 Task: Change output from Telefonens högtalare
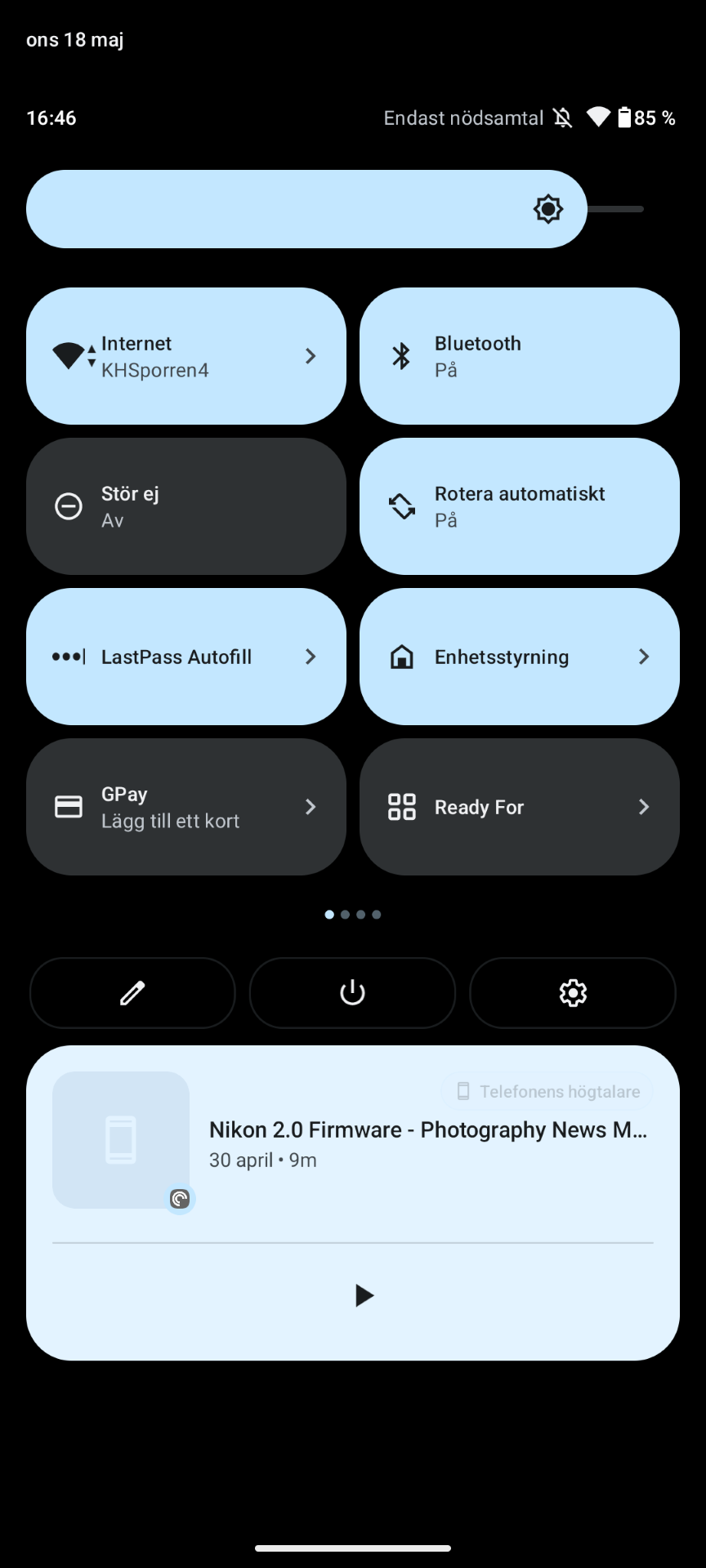[x=547, y=1091]
